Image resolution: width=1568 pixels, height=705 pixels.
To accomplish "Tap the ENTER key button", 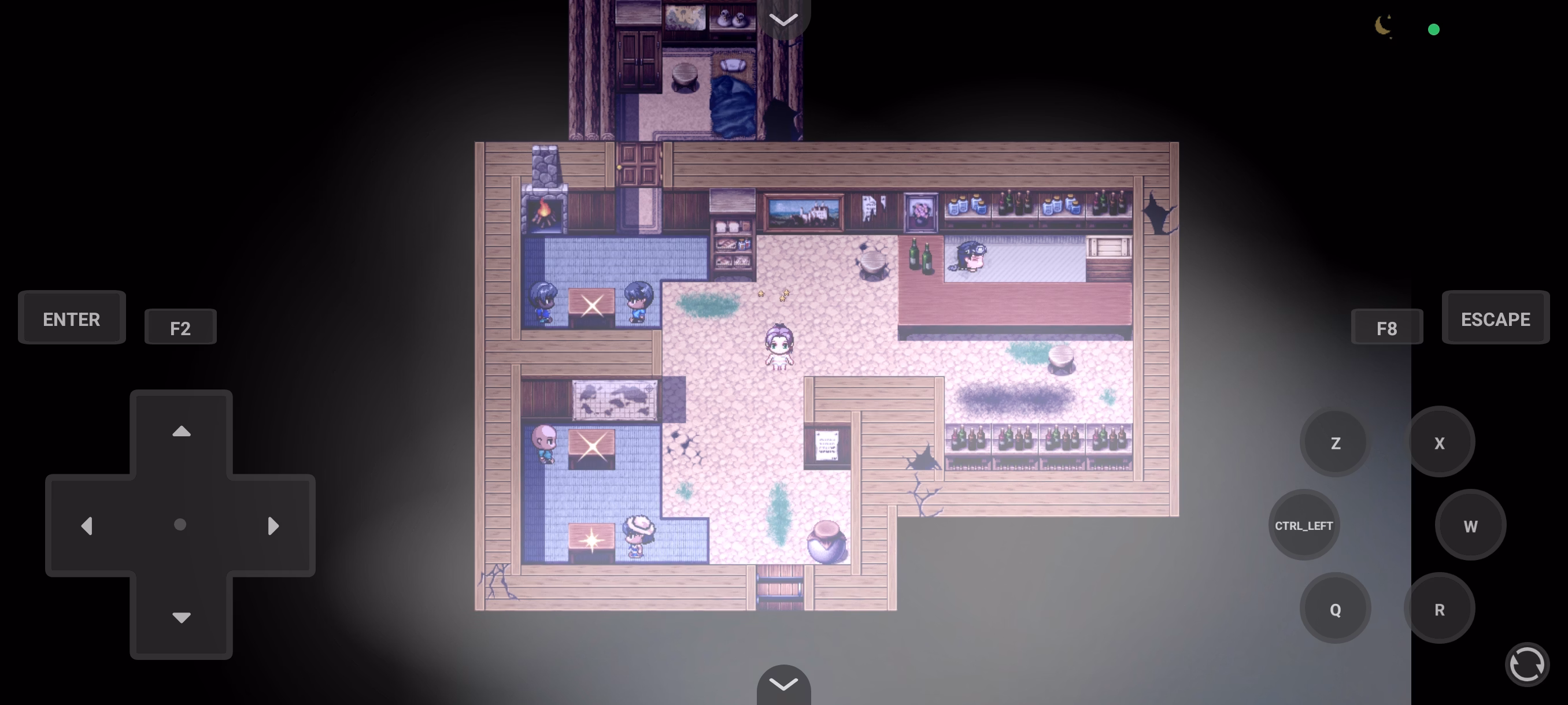I will 71,319.
